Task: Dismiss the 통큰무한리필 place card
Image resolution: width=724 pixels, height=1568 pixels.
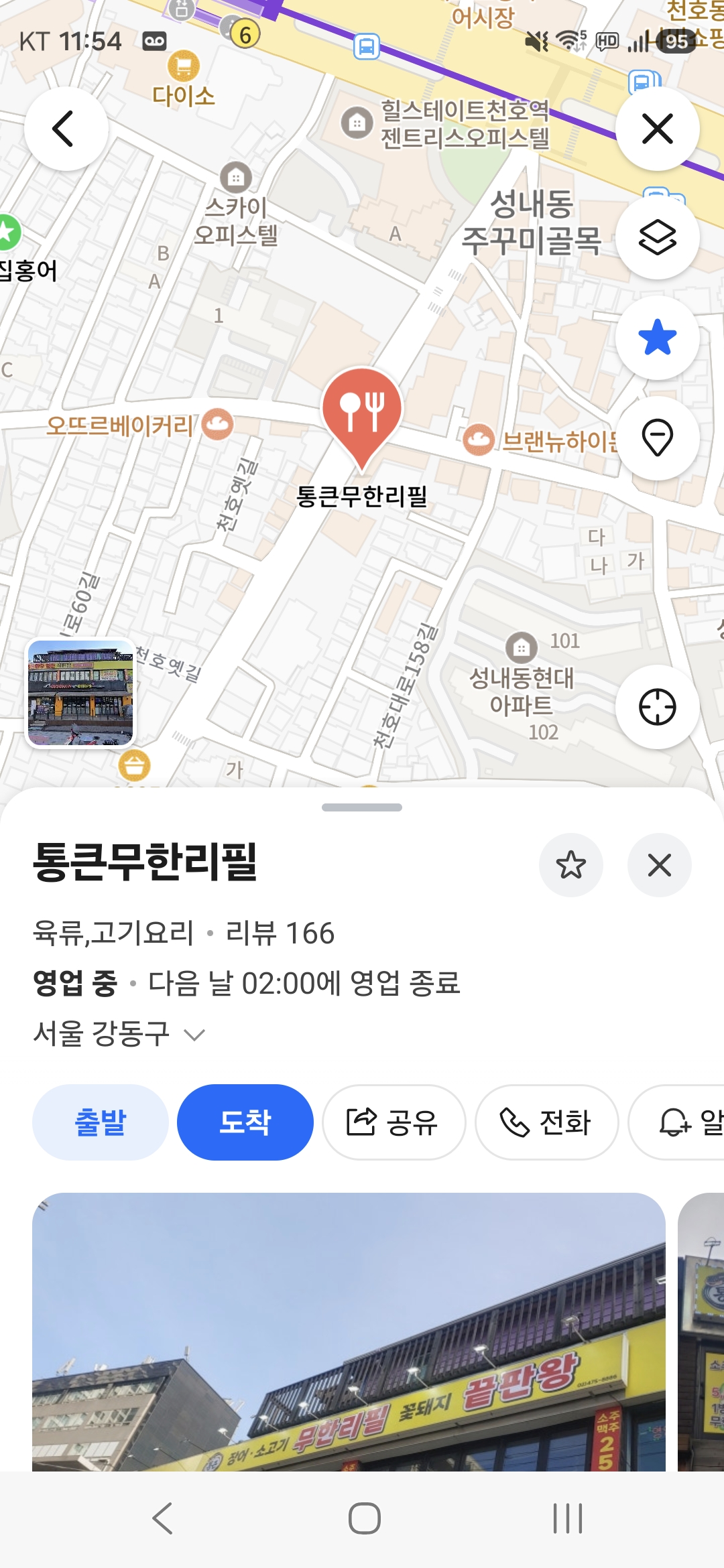Action: pos(659,865)
